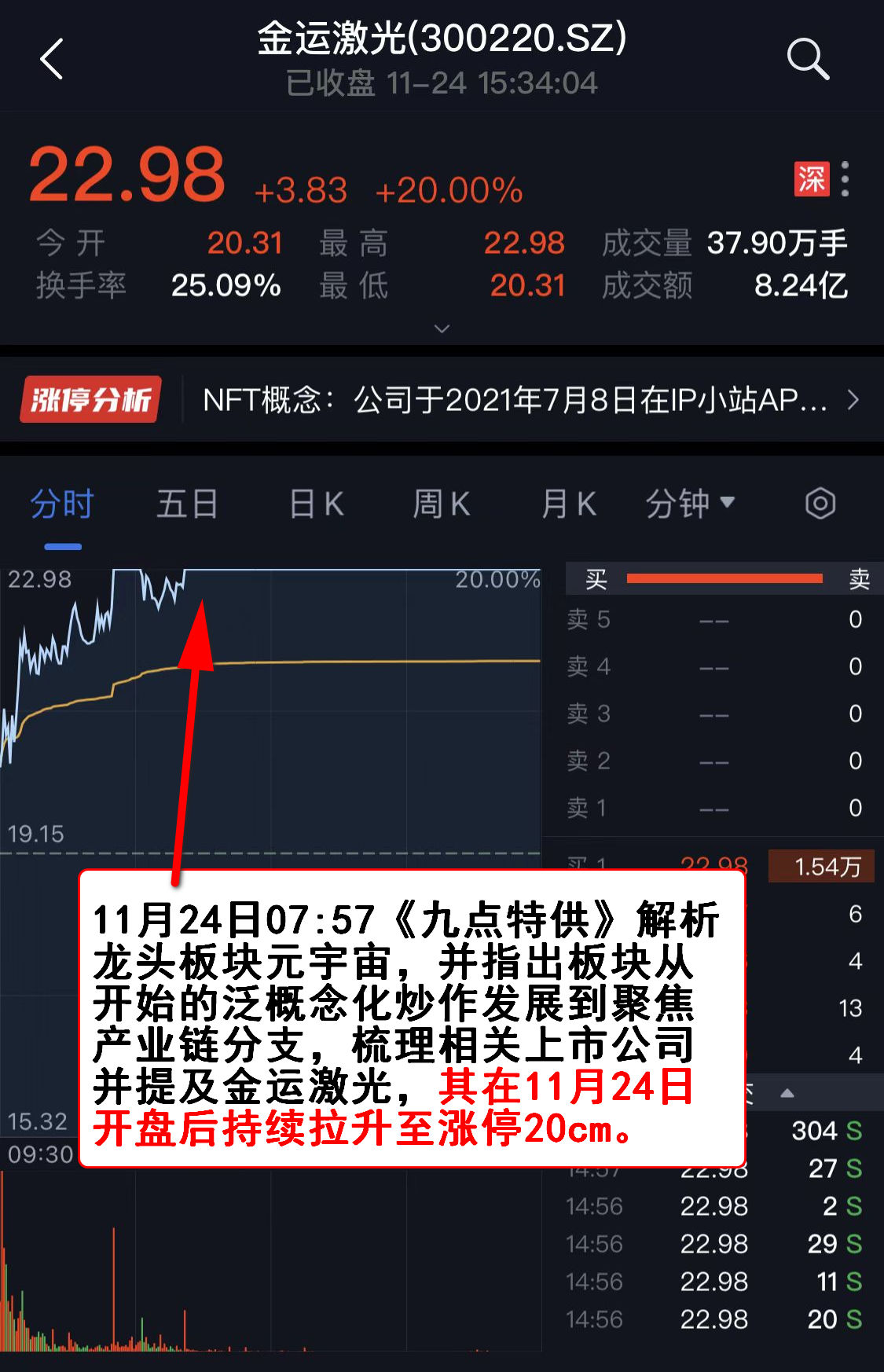Open the 分钟 interval dropdown
Image resolution: width=884 pixels, height=1372 pixels.
pos(689,504)
